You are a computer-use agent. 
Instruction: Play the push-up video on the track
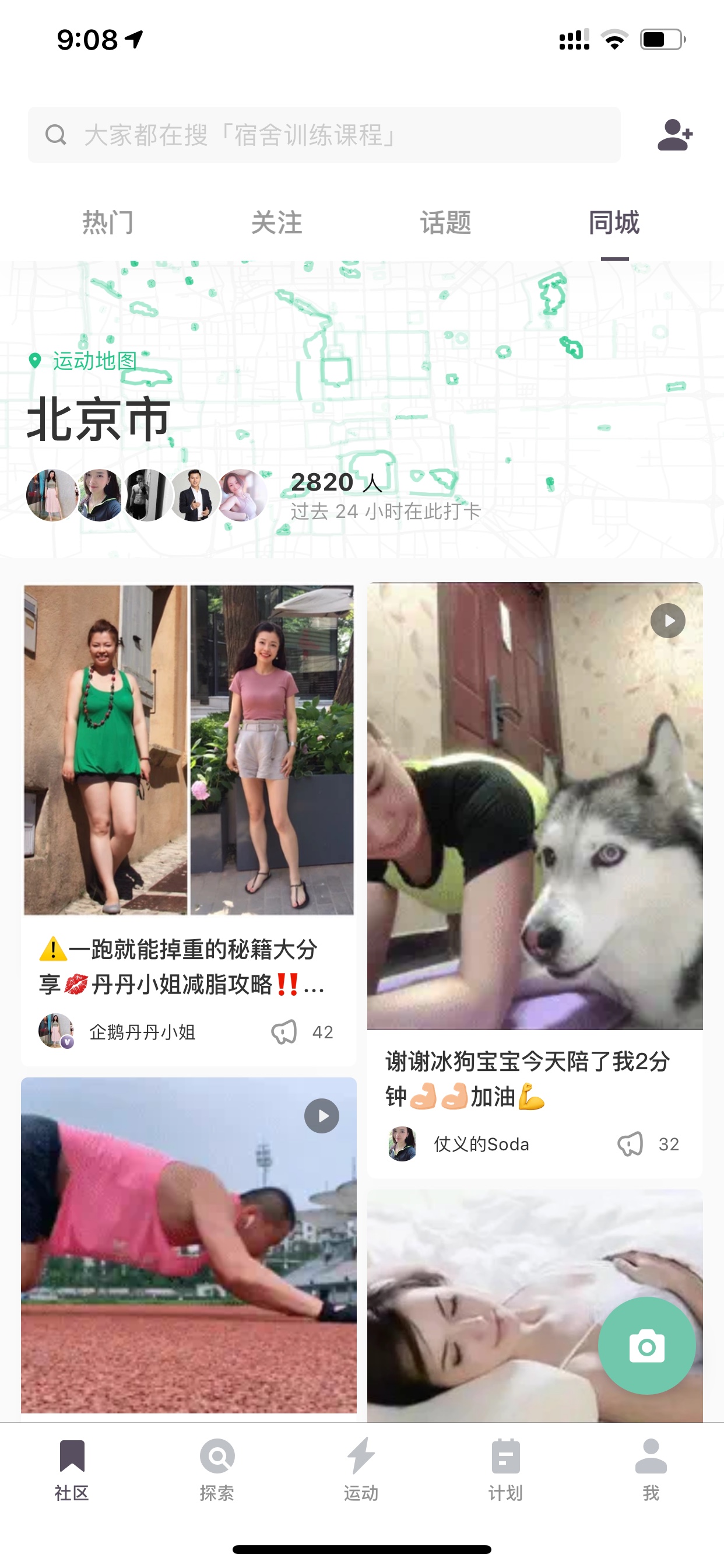pyautogui.click(x=189, y=1245)
